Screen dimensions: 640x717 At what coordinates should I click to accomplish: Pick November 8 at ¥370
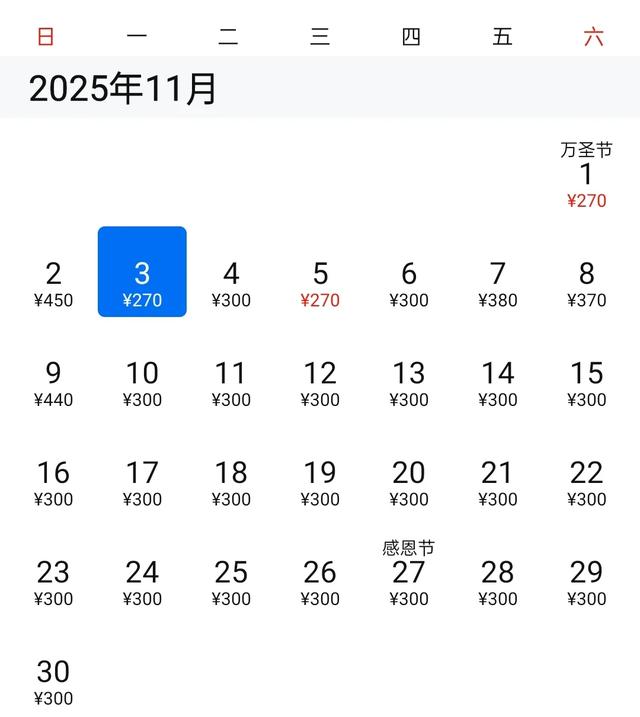586,283
